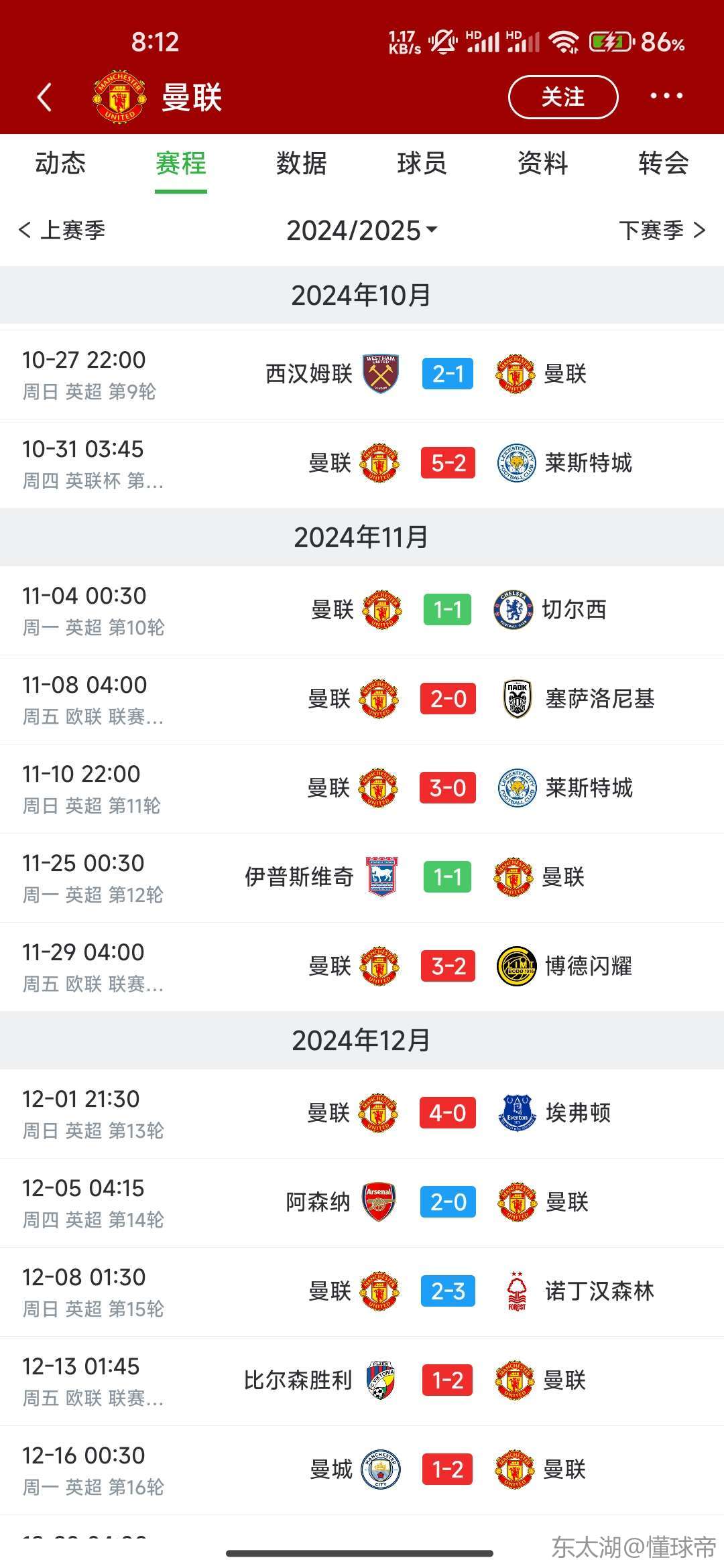Viewport: 724px width, 1568px height.
Task: Expand the 2024/2025 season dropdown
Action: [x=362, y=231]
